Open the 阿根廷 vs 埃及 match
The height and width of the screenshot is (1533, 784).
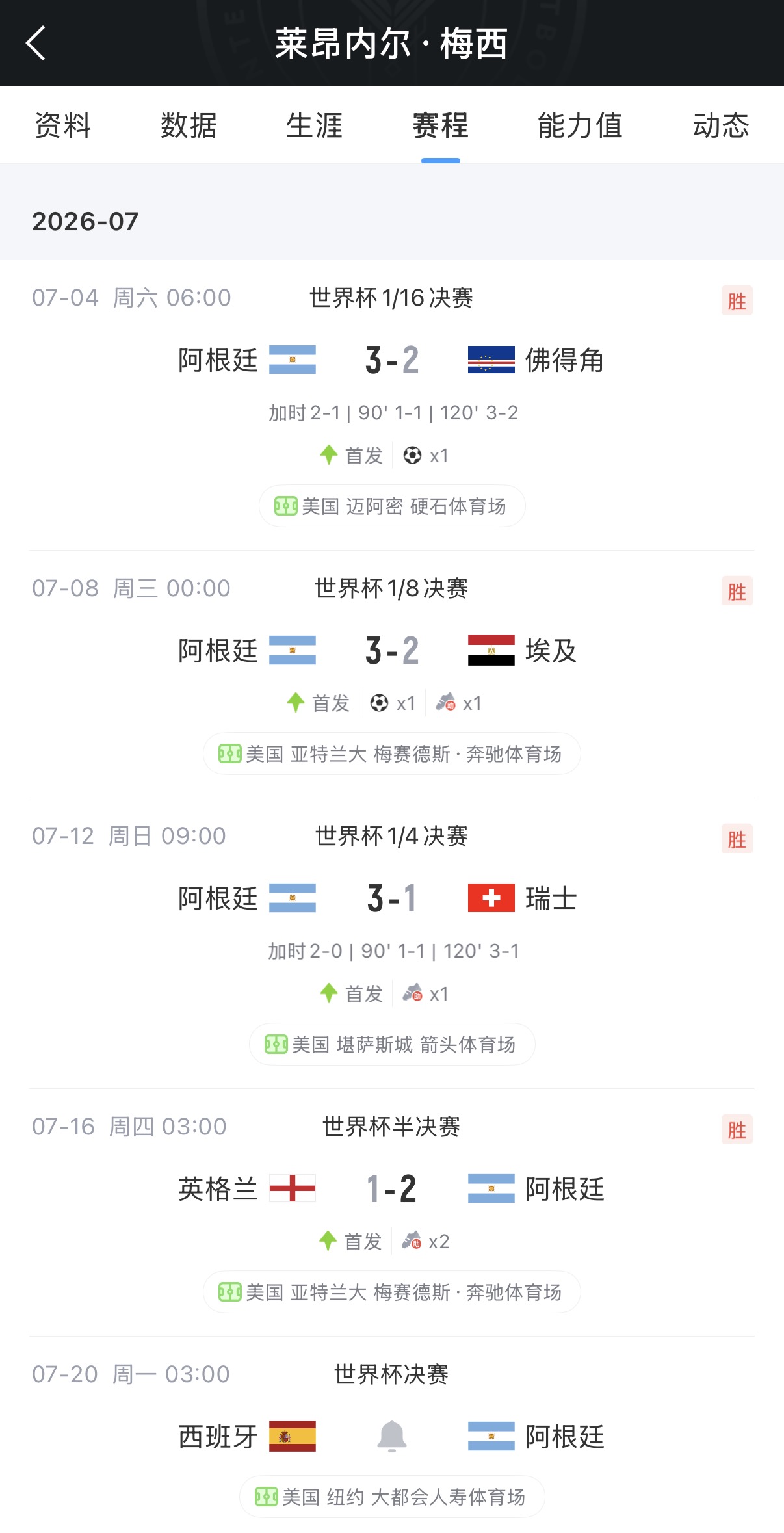[x=392, y=674]
